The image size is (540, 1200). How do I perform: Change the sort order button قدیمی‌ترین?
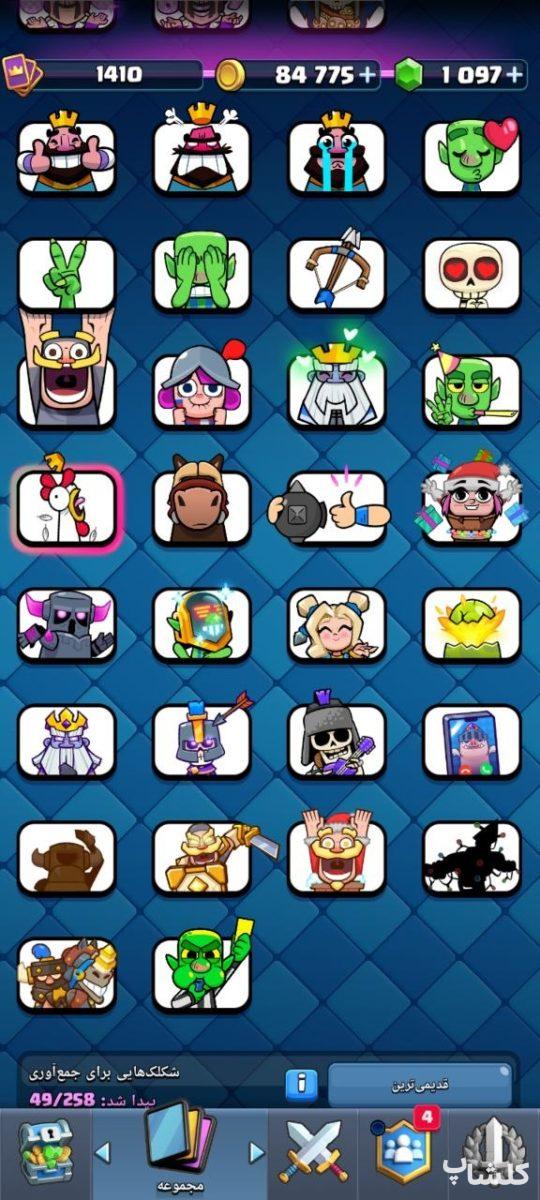pos(420,1084)
